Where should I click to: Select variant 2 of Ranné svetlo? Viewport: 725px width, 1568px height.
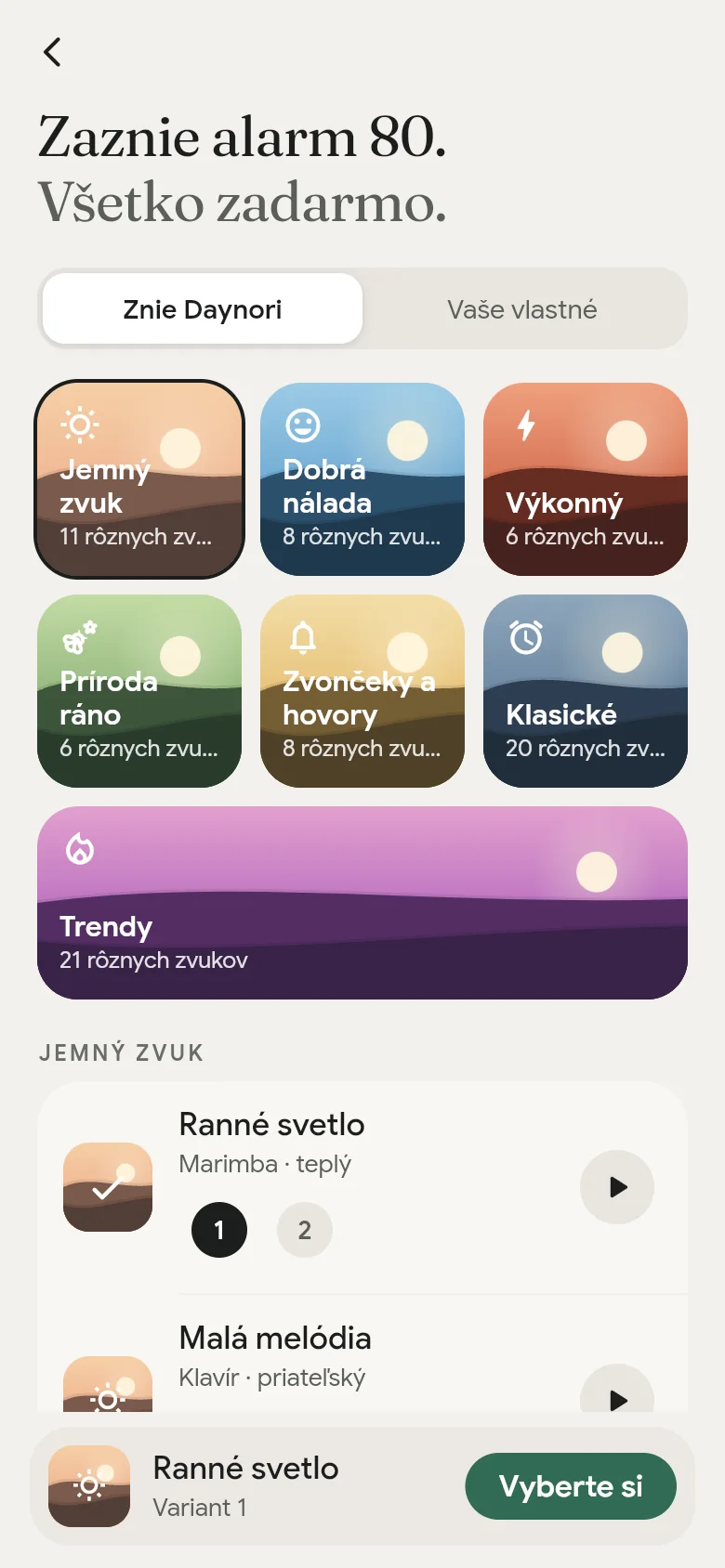click(305, 1230)
